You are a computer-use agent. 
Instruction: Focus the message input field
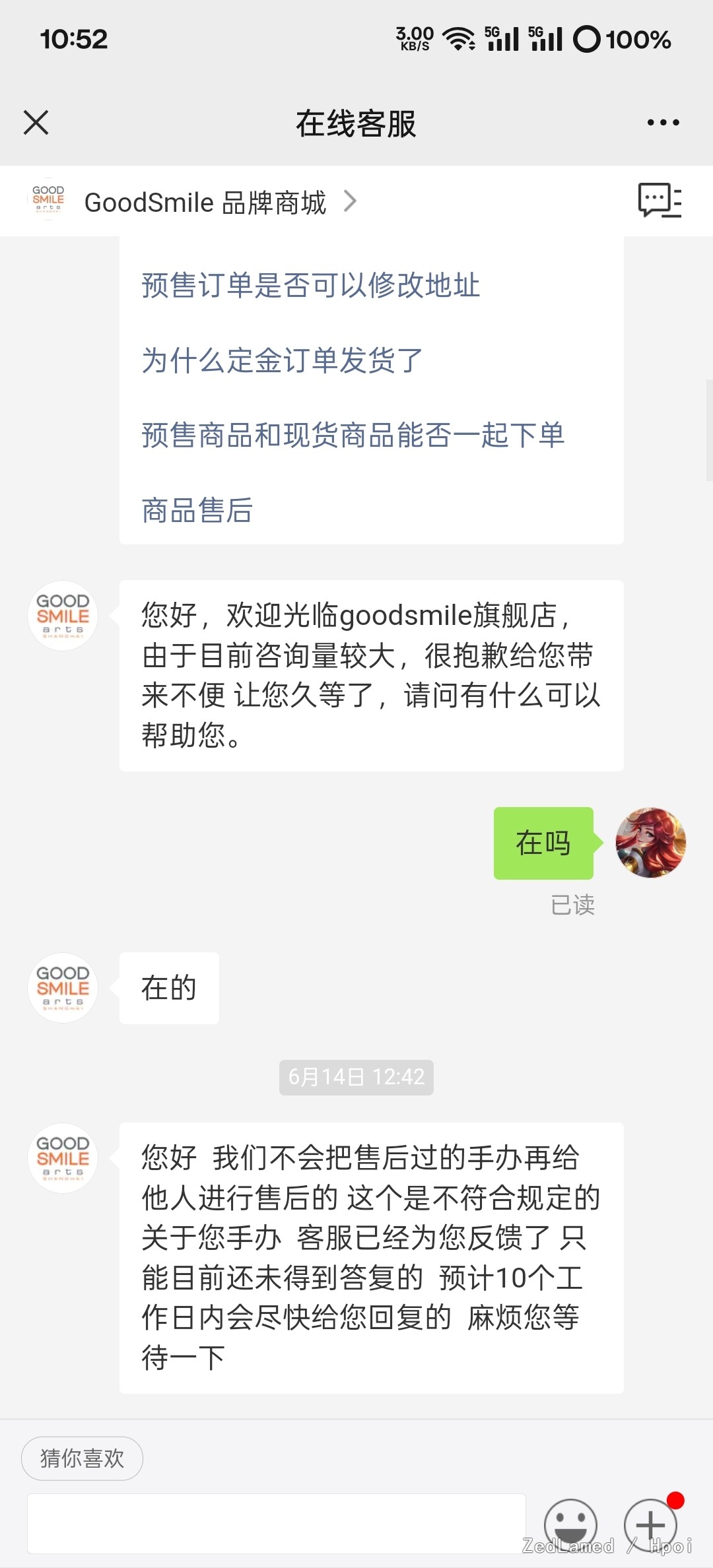coord(276,1524)
